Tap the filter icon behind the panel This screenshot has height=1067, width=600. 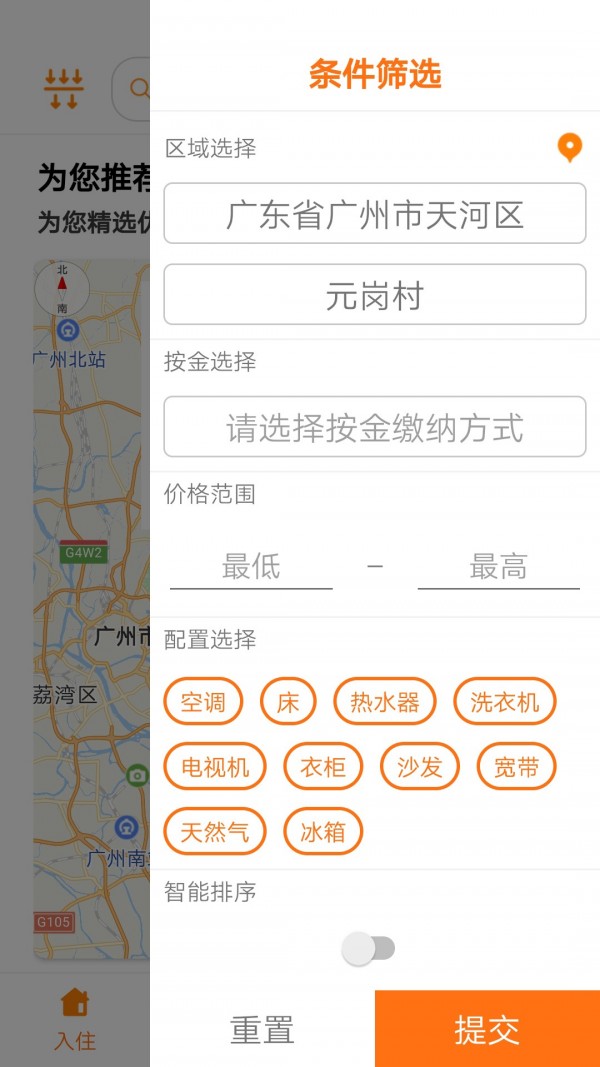point(64,88)
